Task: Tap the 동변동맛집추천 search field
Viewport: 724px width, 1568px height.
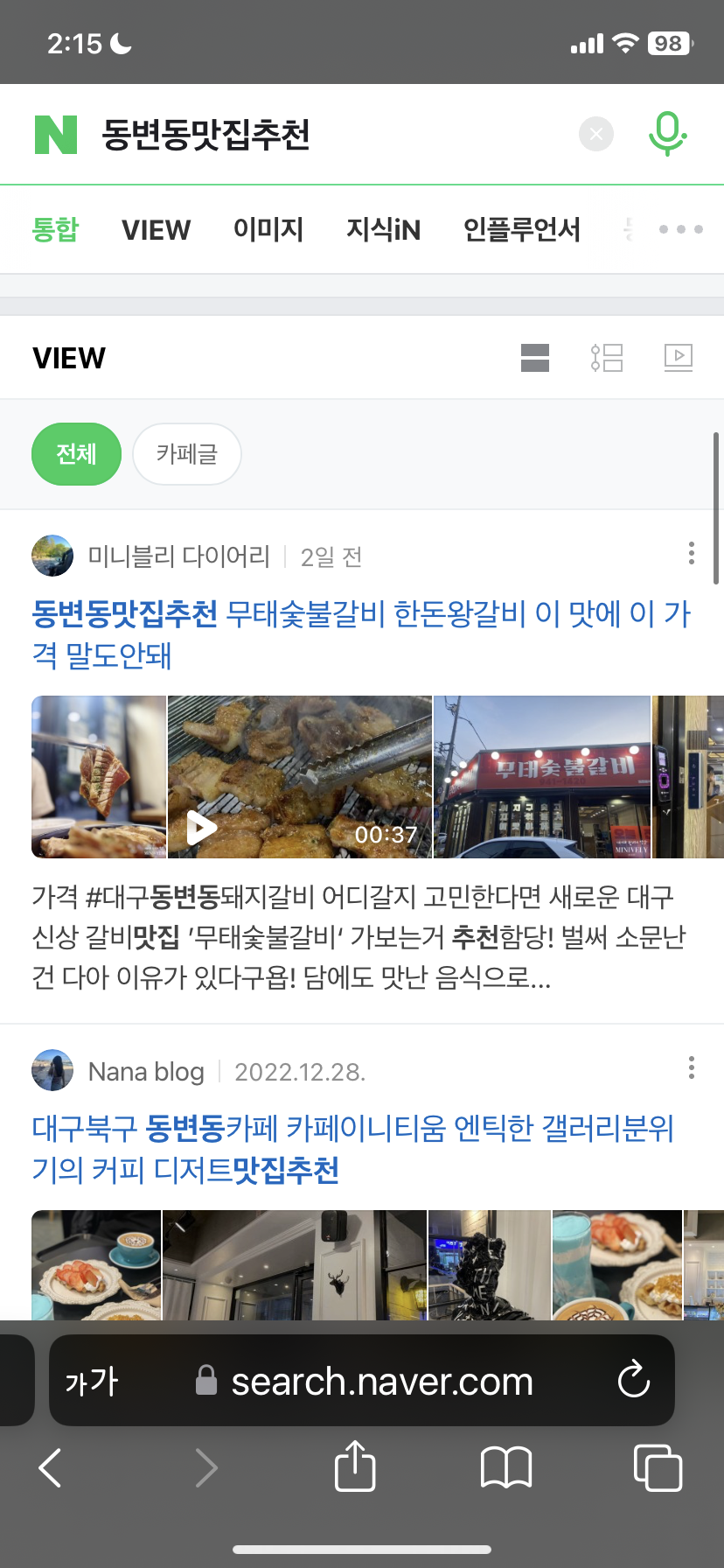Action: 332,135
